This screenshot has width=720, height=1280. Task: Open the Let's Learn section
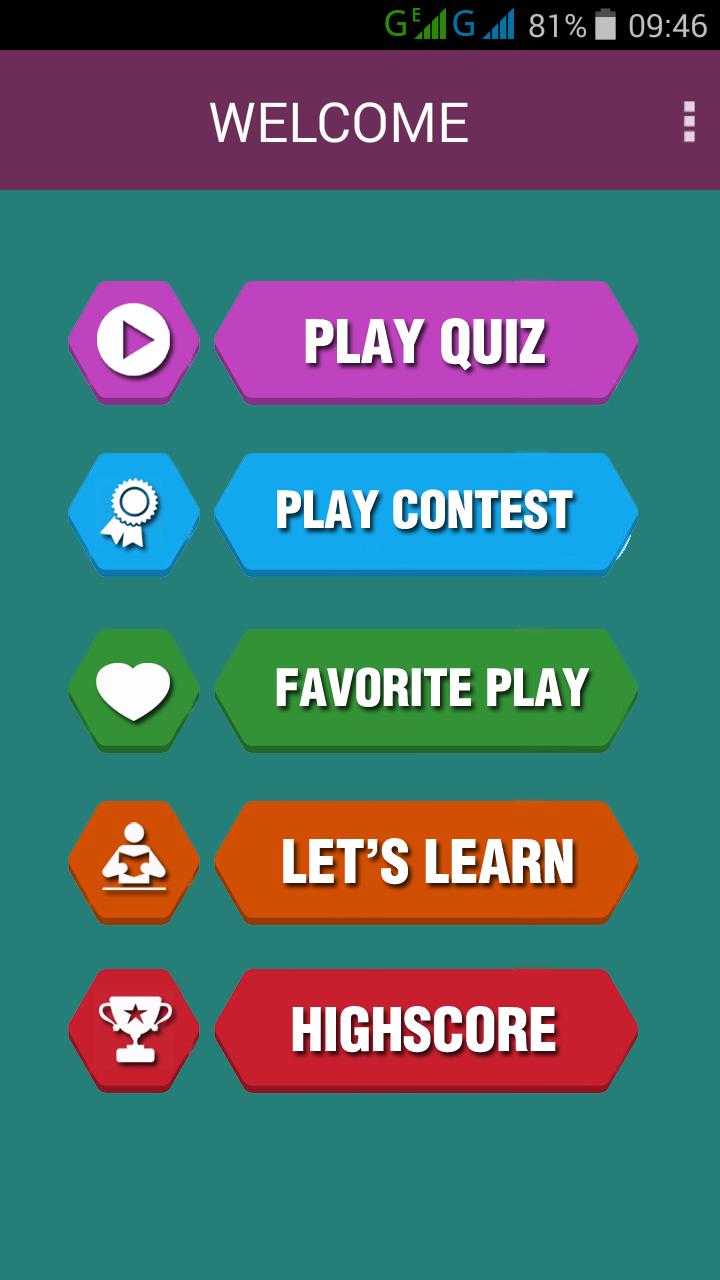426,860
